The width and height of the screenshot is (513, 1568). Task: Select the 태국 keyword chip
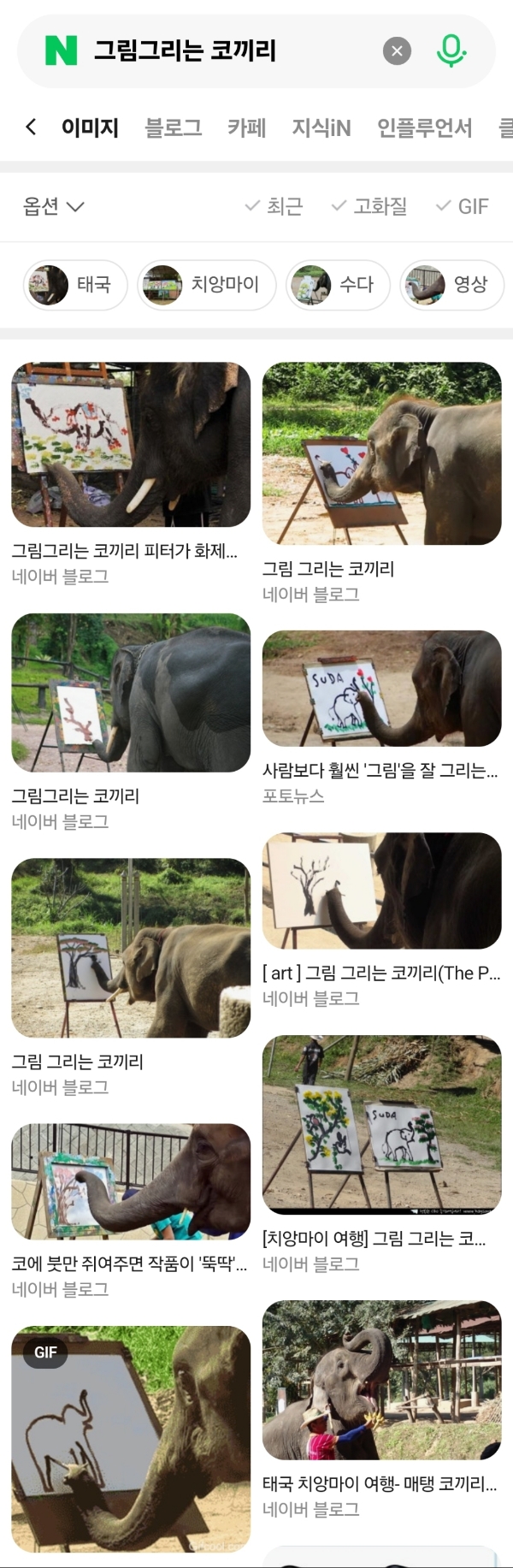coord(75,285)
